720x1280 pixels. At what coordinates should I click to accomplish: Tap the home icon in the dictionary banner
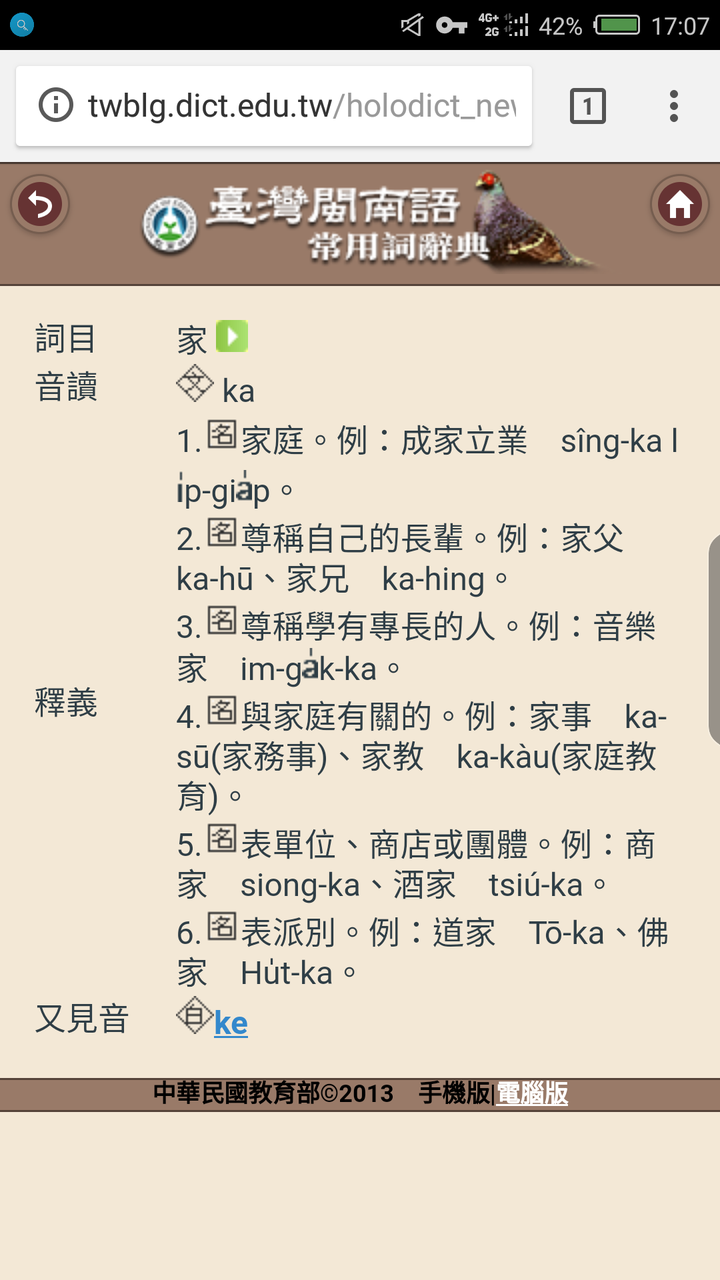tap(680, 204)
